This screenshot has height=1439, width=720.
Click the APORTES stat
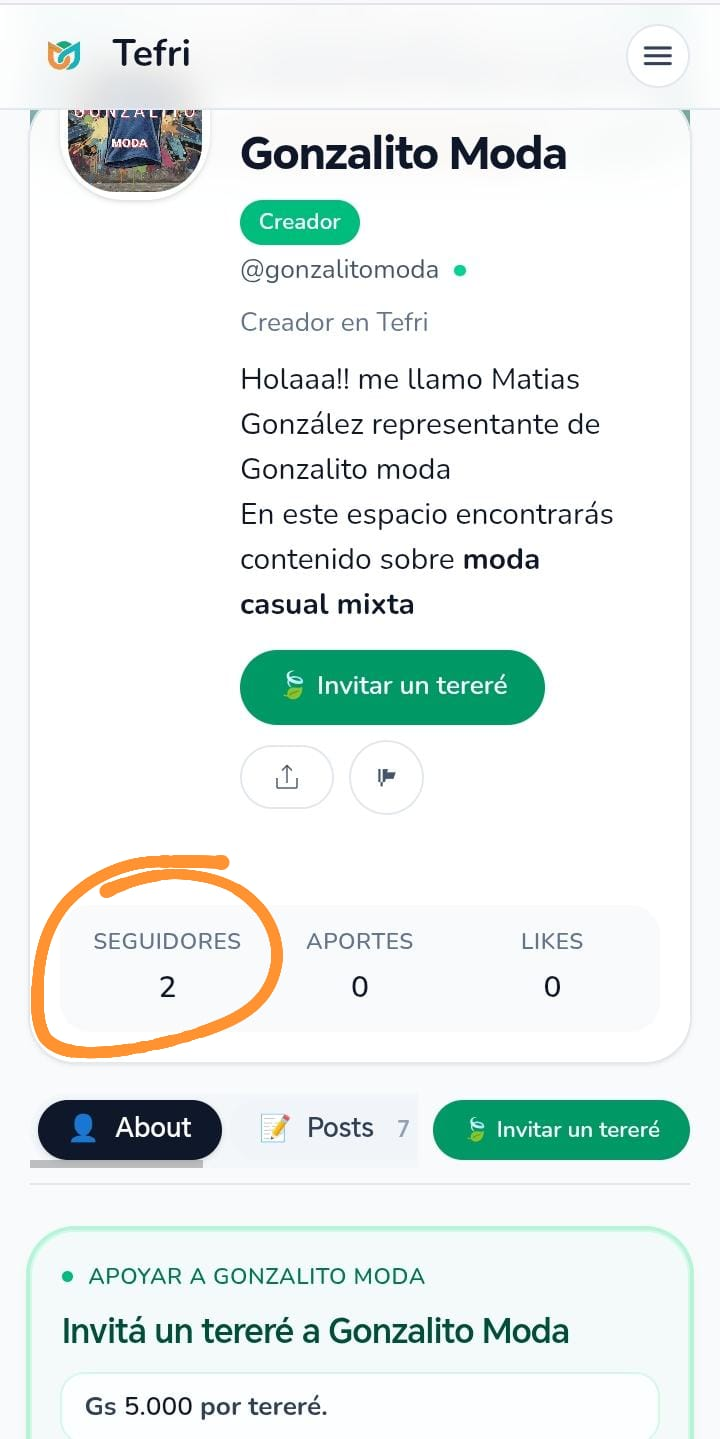359,963
